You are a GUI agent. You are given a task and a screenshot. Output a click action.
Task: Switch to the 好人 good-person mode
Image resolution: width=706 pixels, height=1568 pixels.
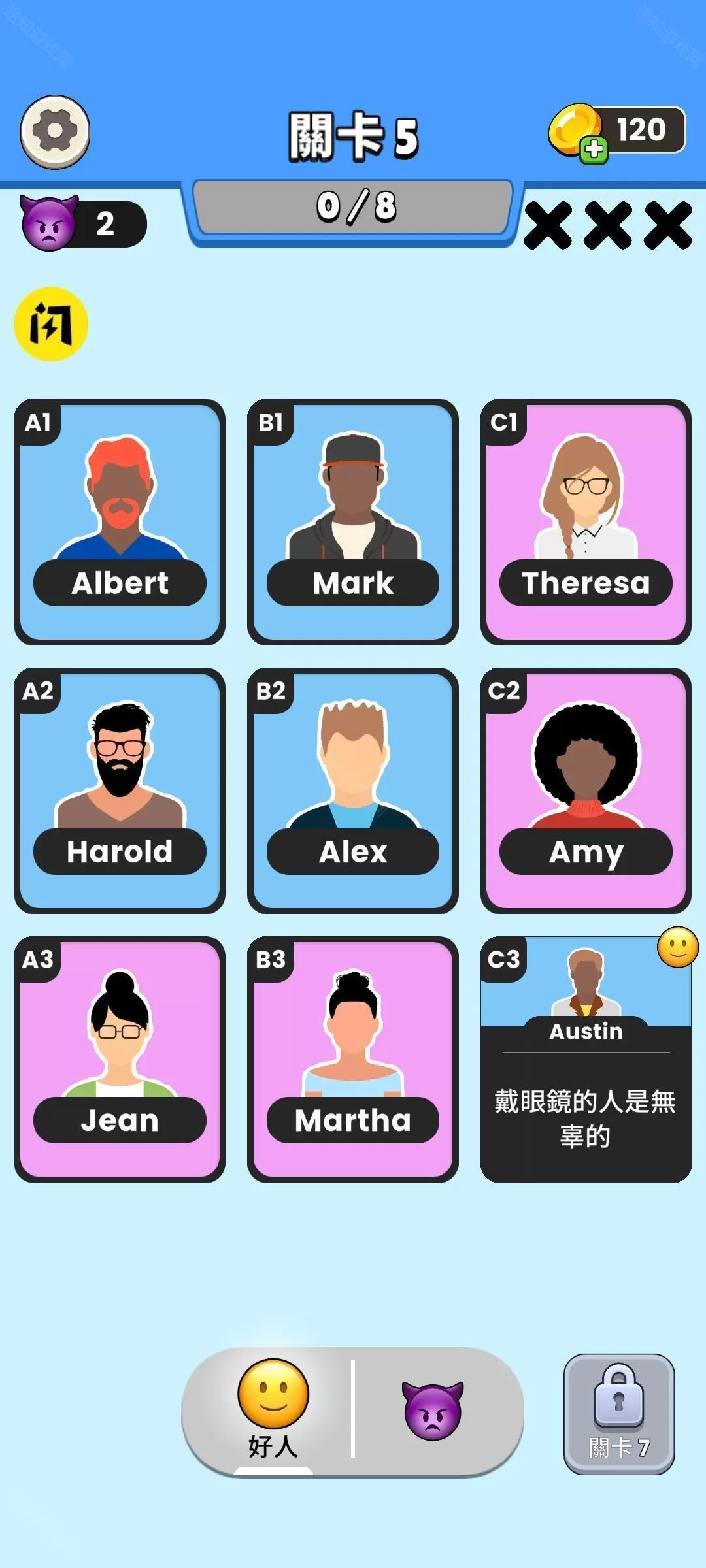tap(273, 1411)
